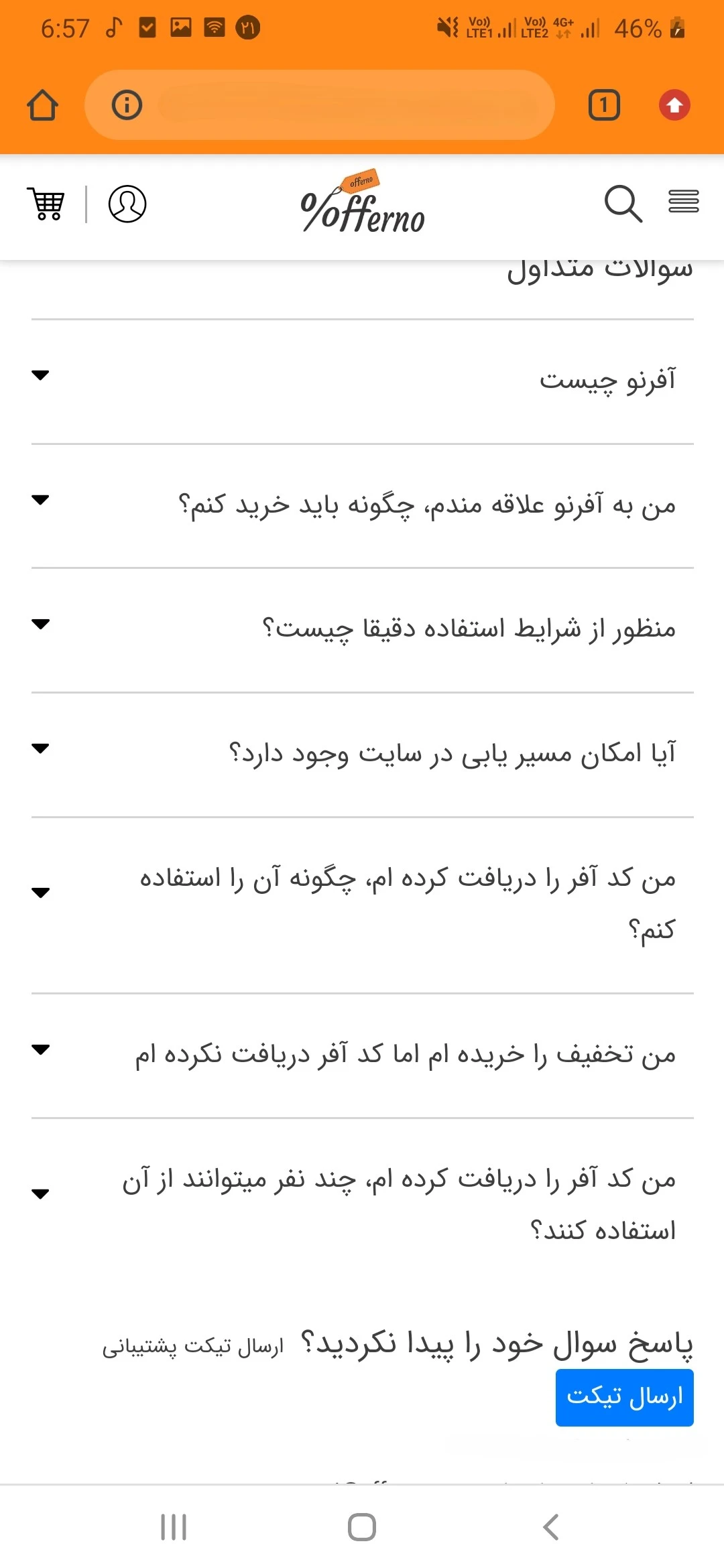Open the browser home page
This screenshot has height=1568, width=724.
point(43,105)
